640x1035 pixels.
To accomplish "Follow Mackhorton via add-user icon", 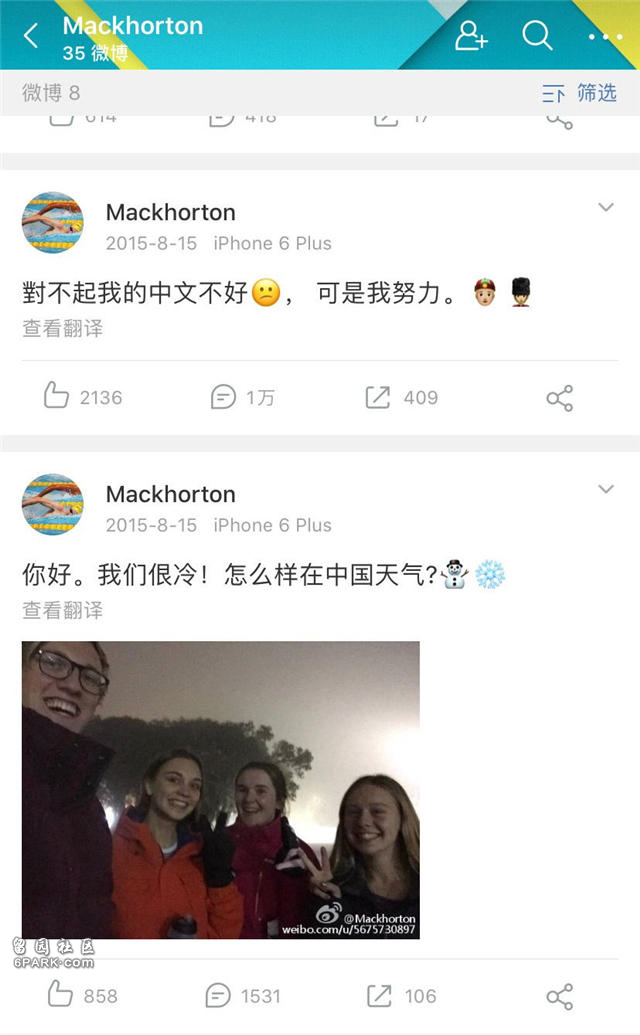I will [x=470, y=37].
